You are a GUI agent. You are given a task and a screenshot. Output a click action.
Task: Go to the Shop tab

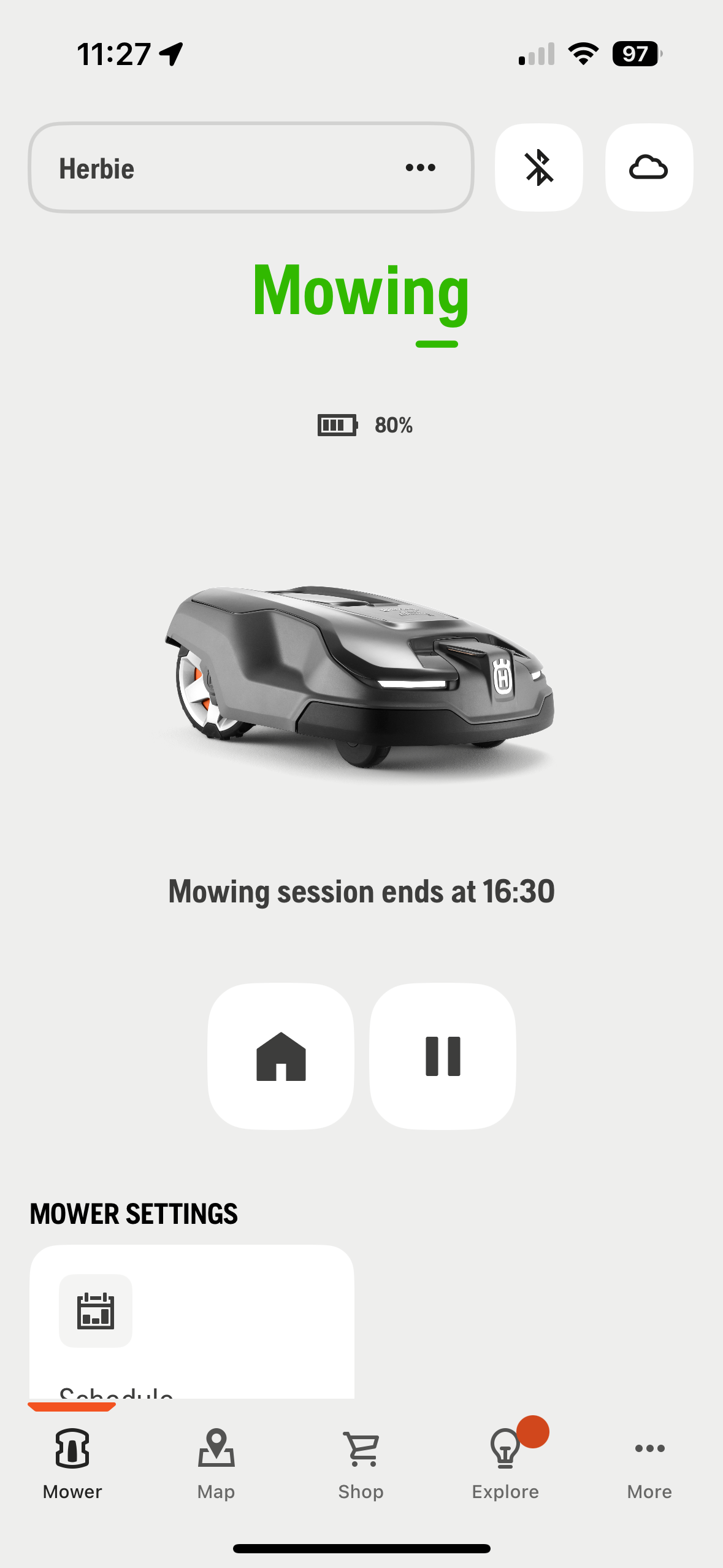[x=361, y=1463]
